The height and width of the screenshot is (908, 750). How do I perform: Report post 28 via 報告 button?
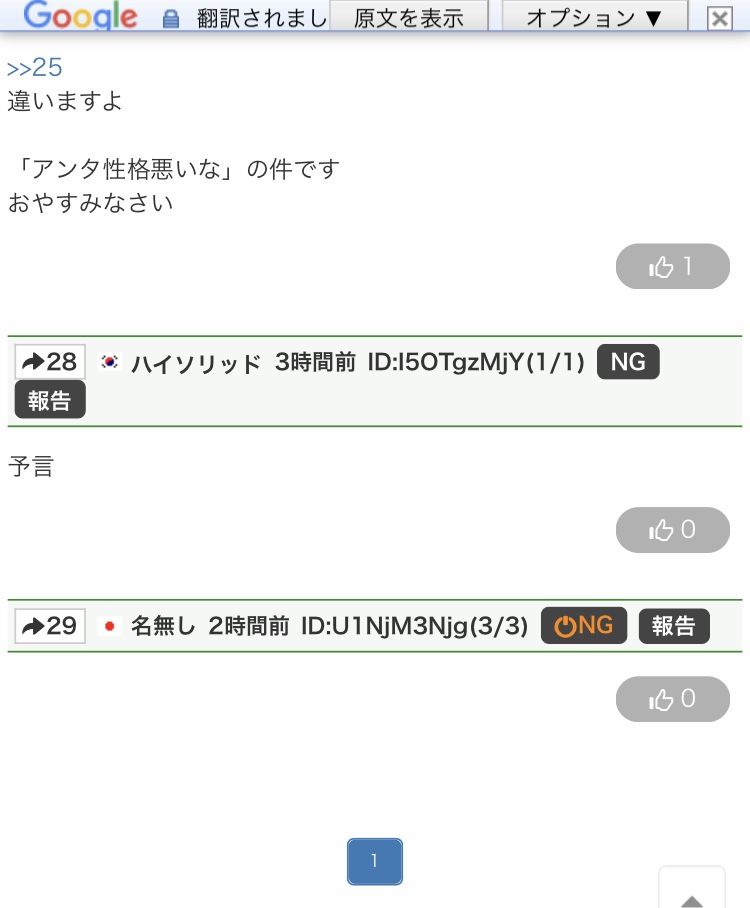tap(50, 400)
